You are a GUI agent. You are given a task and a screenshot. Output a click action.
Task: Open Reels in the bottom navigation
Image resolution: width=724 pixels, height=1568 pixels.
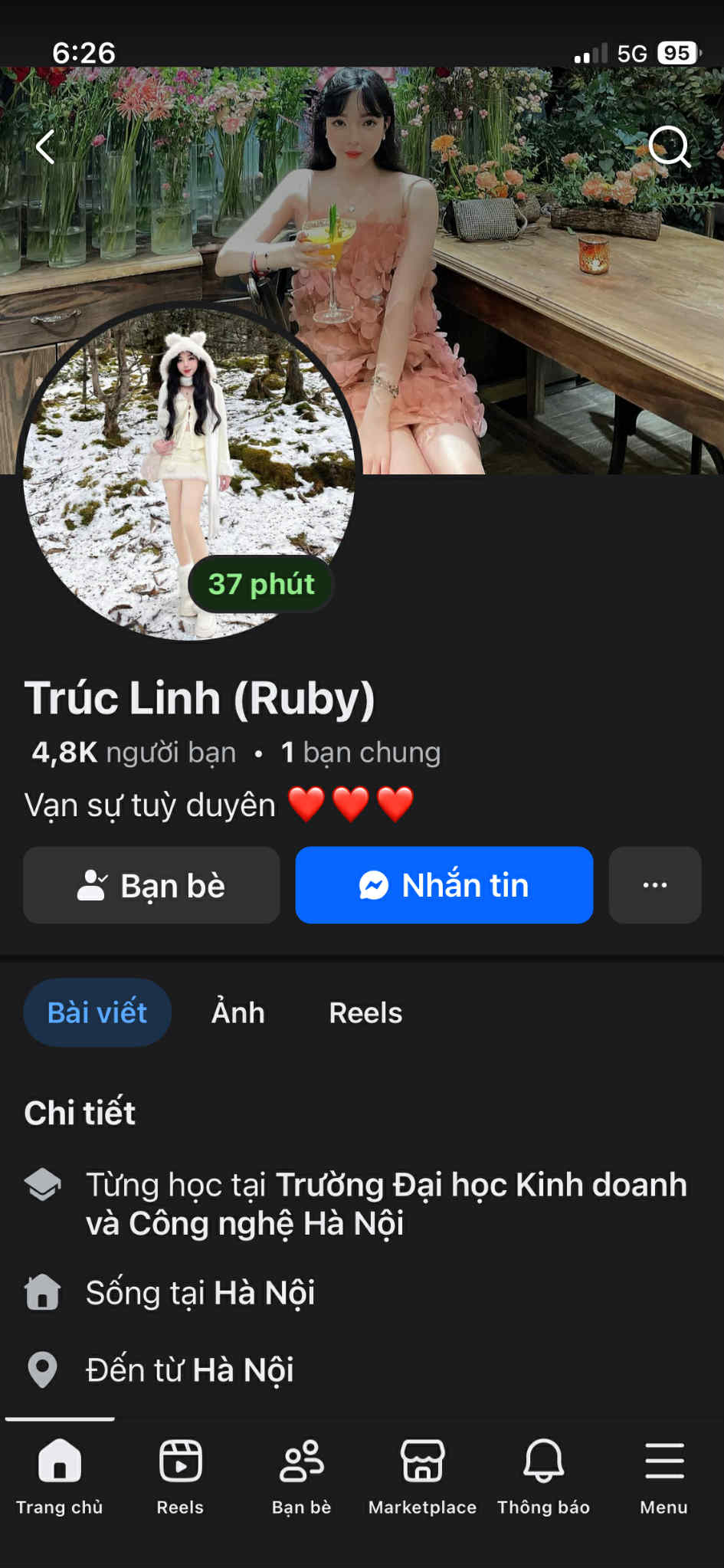click(x=180, y=1475)
